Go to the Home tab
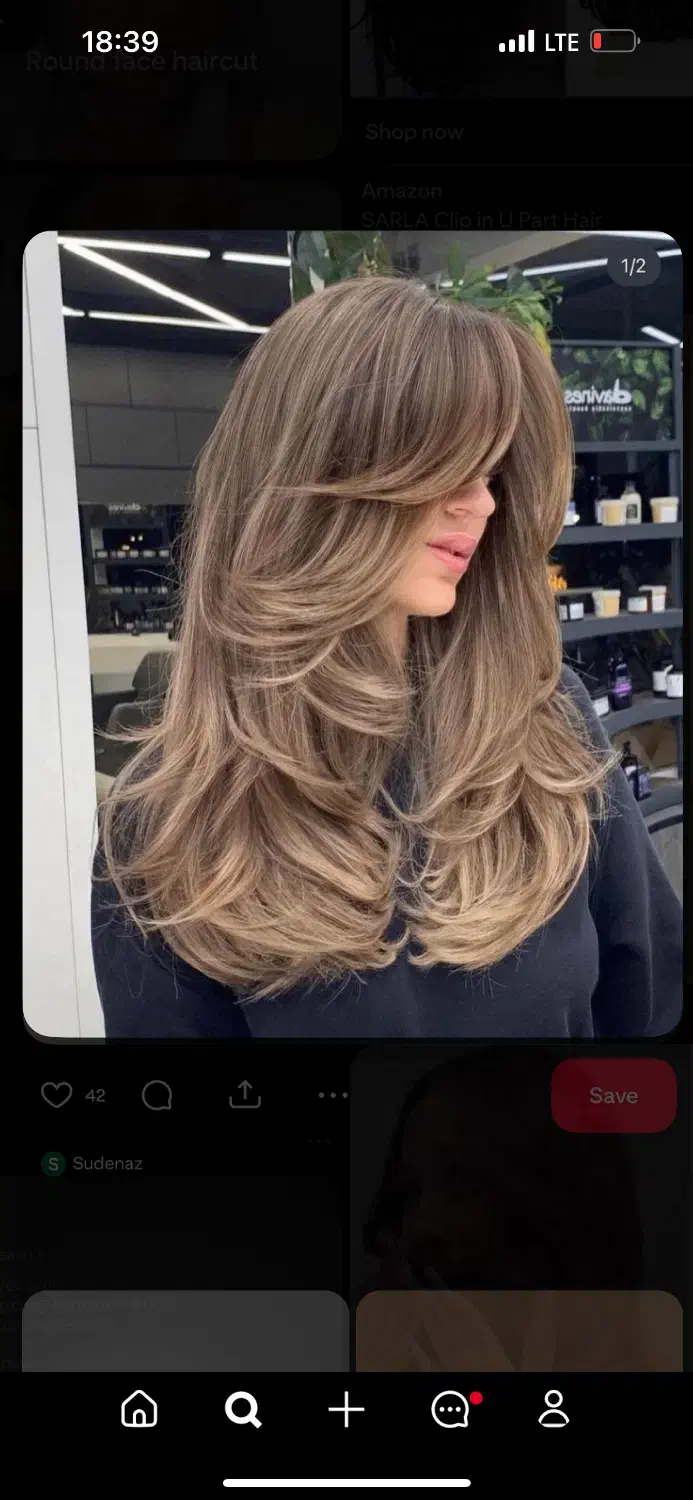The height and width of the screenshot is (1500, 693). tap(139, 1409)
